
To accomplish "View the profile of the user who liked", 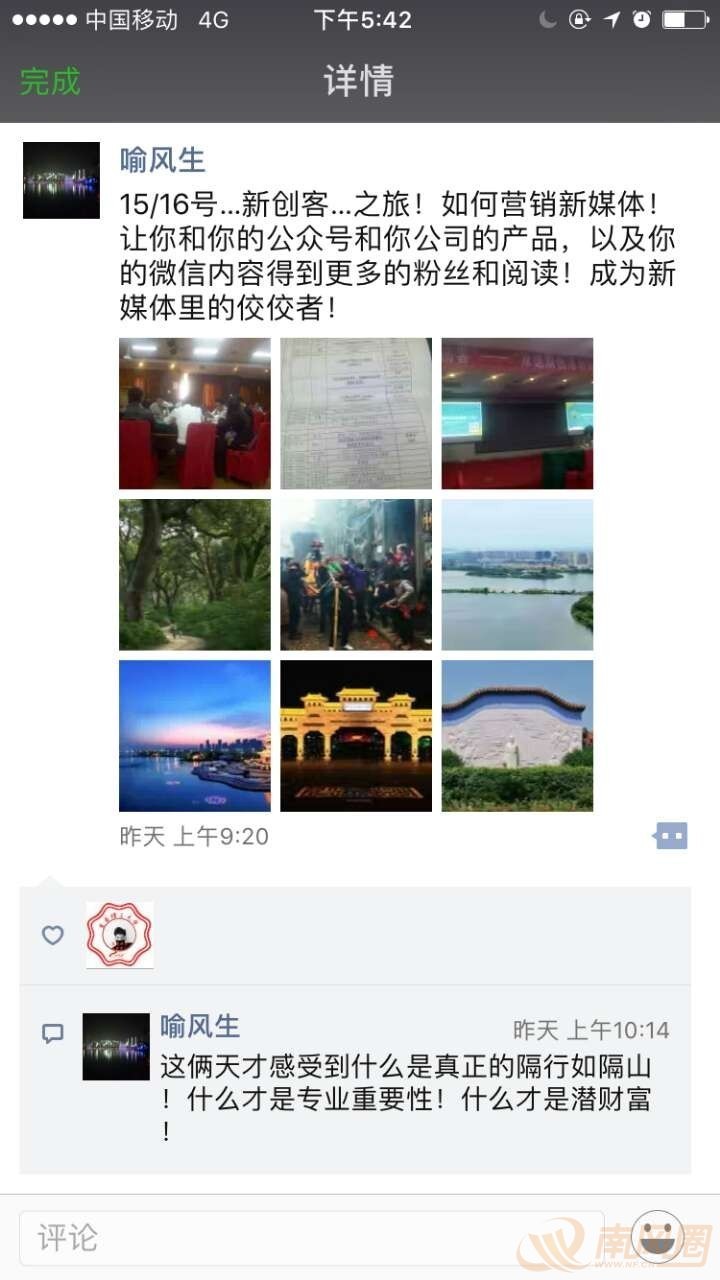I will tap(120, 935).
